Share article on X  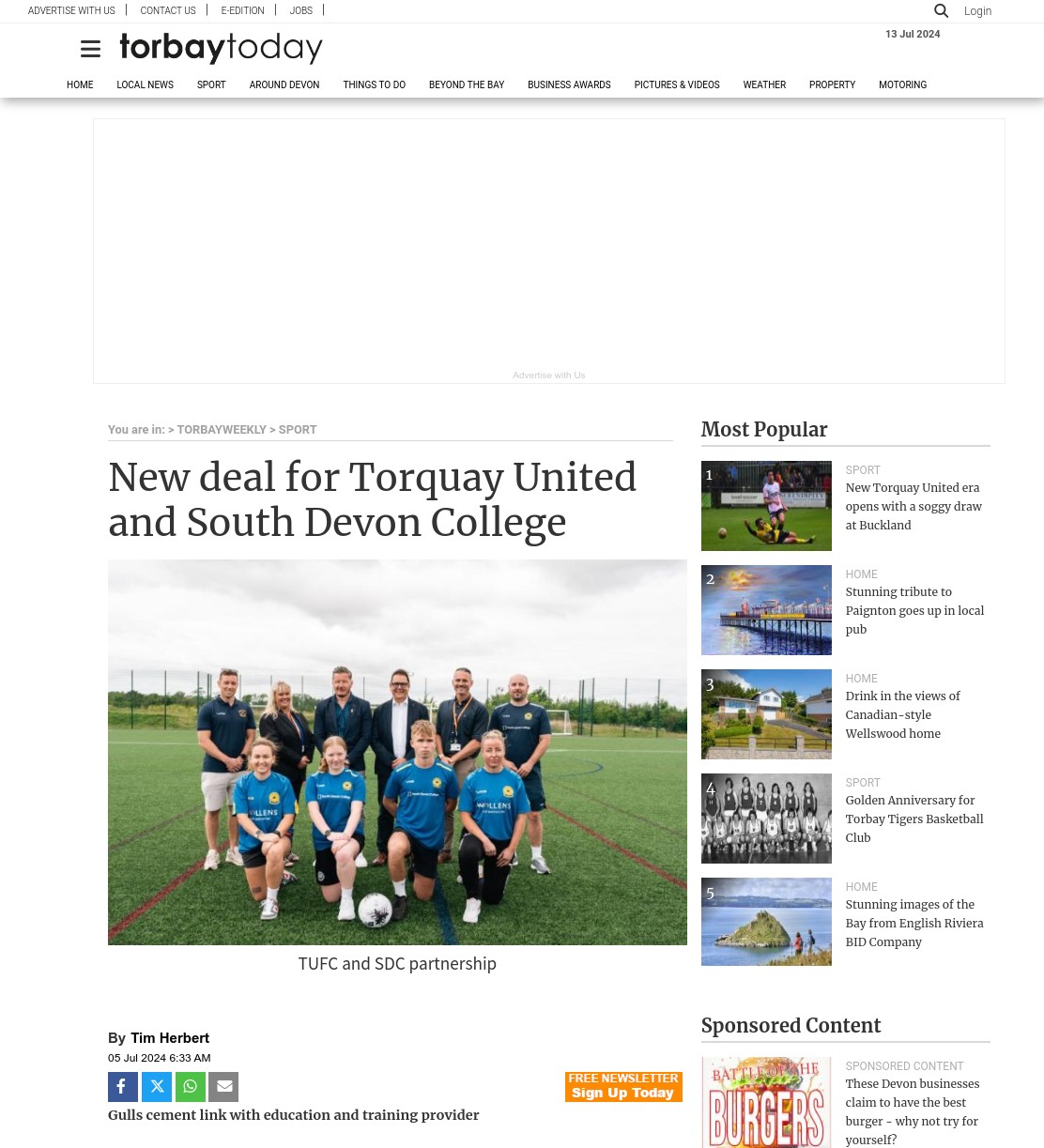157,1087
